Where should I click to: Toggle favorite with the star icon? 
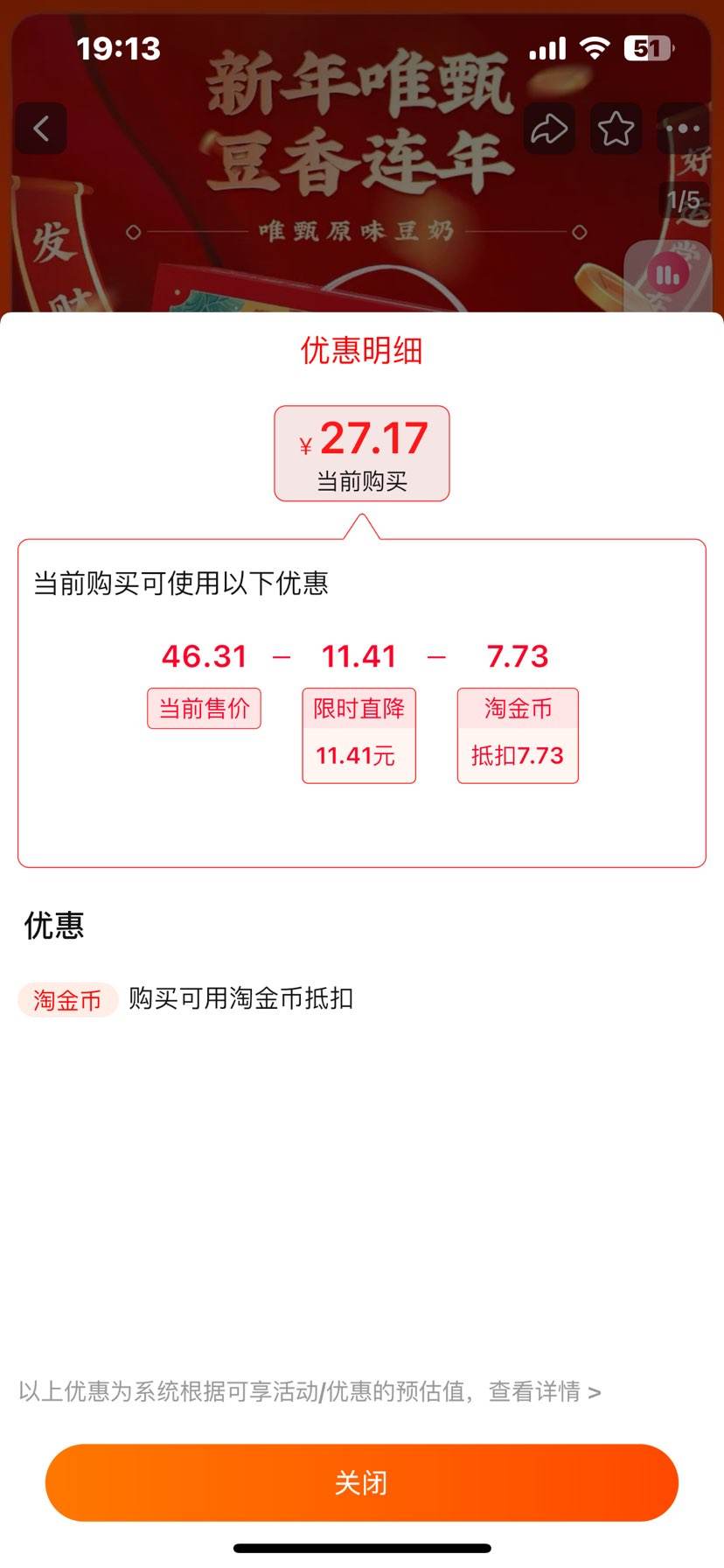pyautogui.click(x=616, y=127)
